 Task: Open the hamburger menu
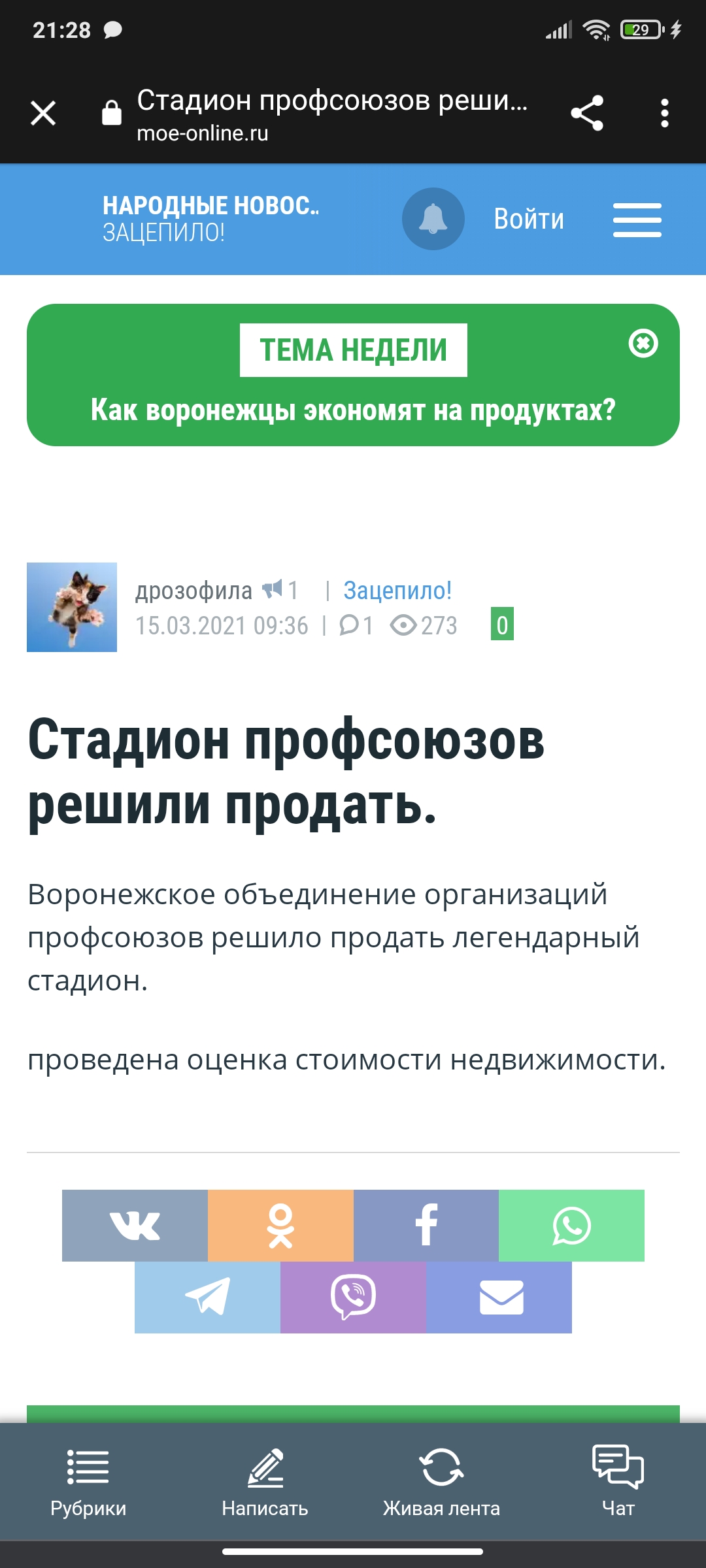637,220
